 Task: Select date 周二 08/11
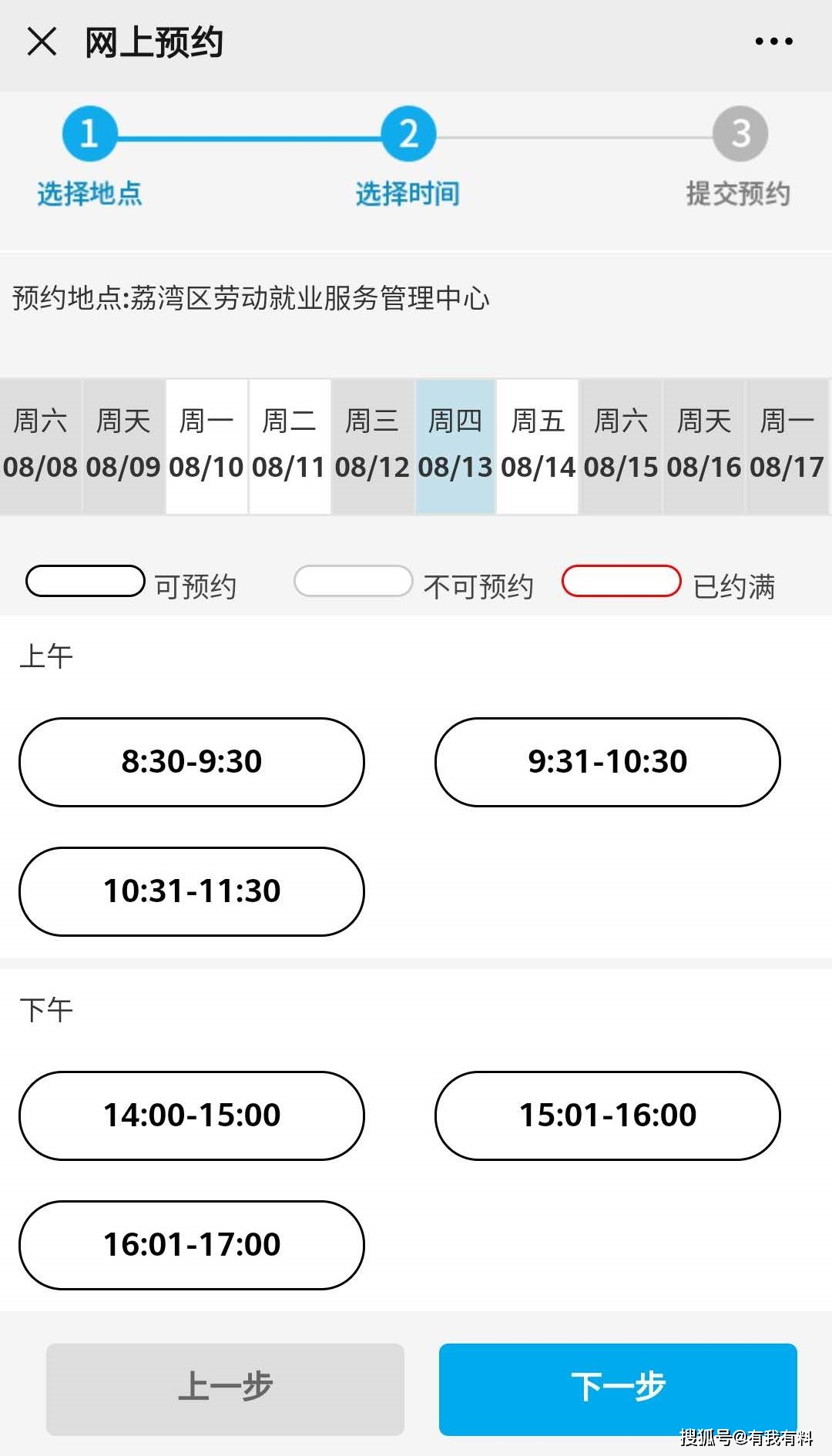(x=289, y=446)
